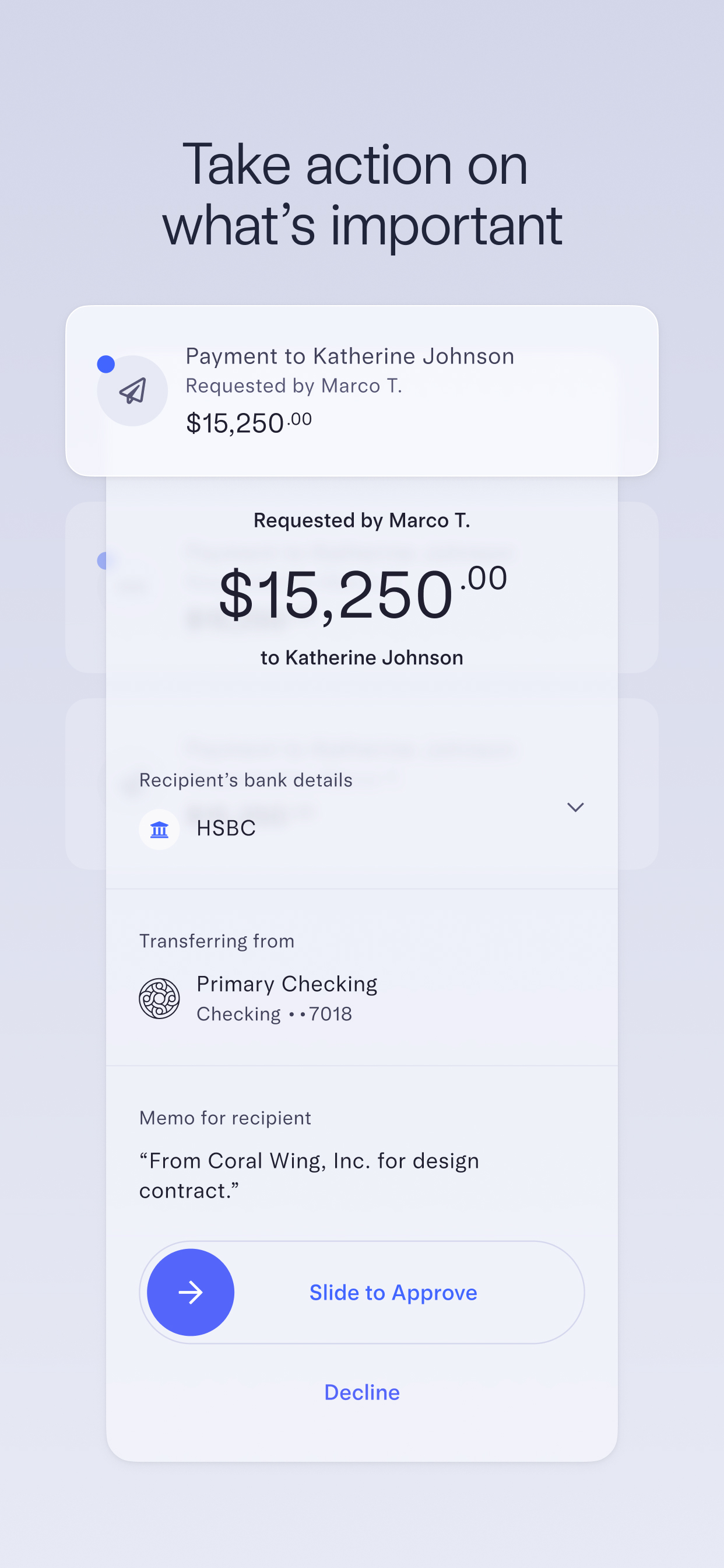Viewport: 724px width, 1568px height.
Task: Click the Slide to Approve control
Action: [x=393, y=1292]
